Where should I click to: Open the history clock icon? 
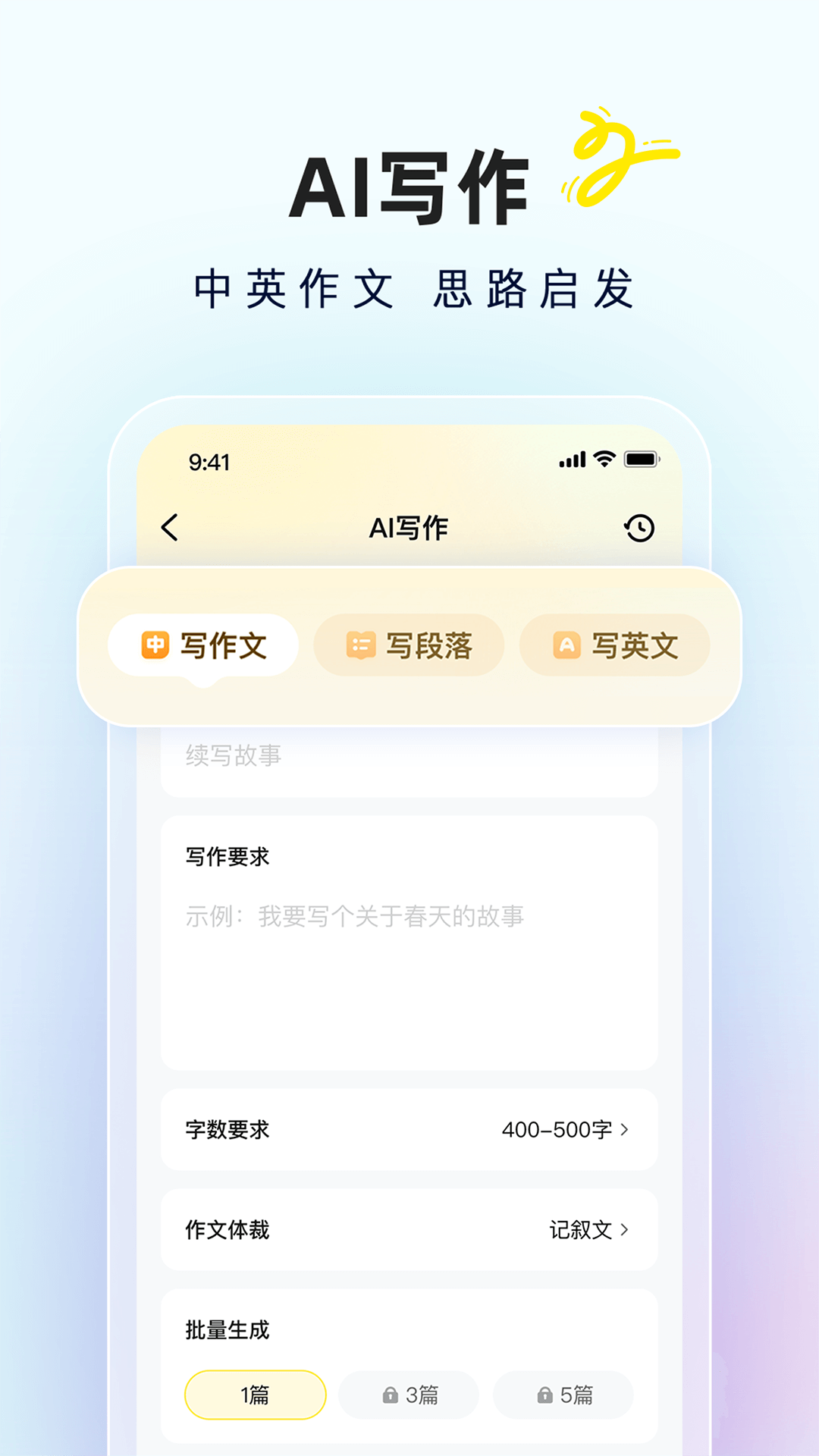pos(639,526)
